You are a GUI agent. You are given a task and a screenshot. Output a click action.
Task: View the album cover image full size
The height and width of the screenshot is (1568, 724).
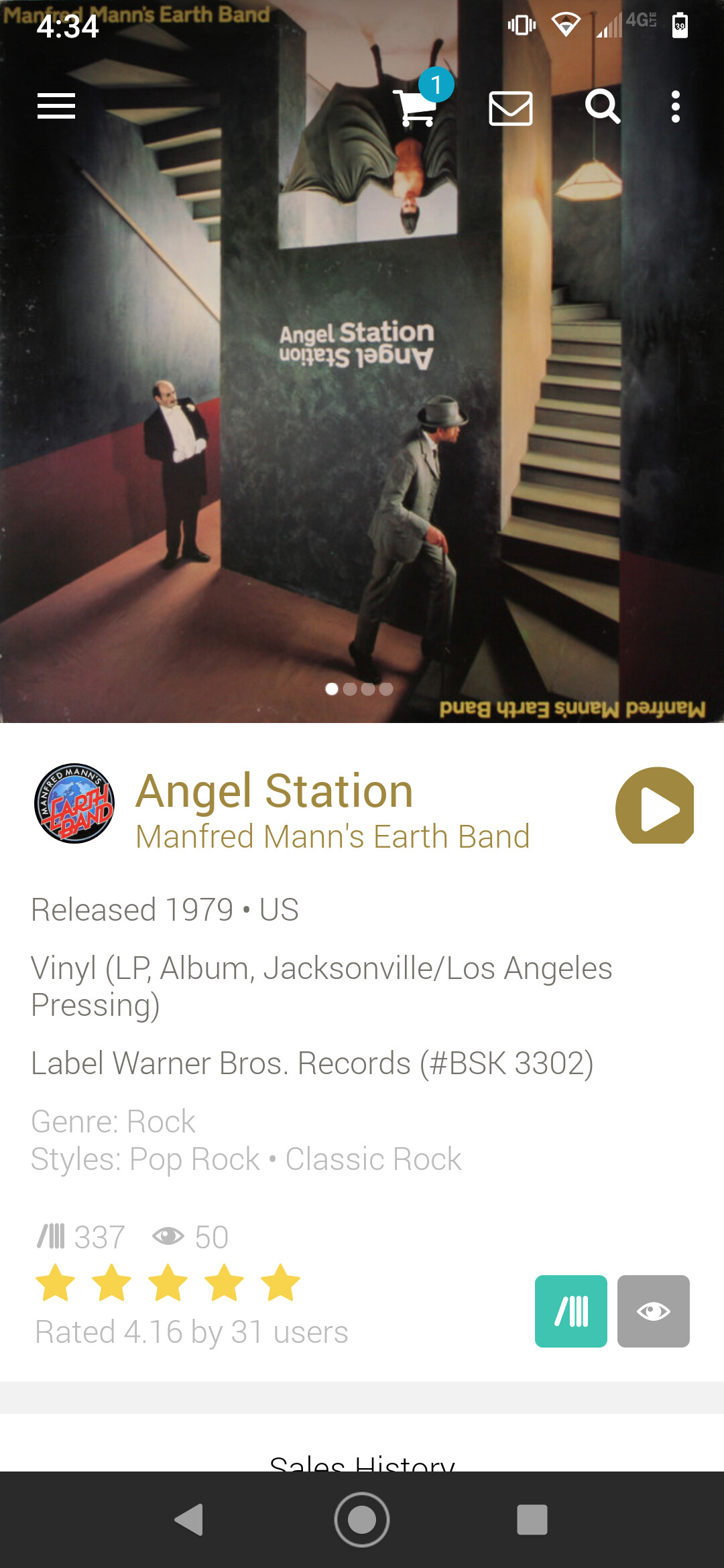click(x=362, y=362)
